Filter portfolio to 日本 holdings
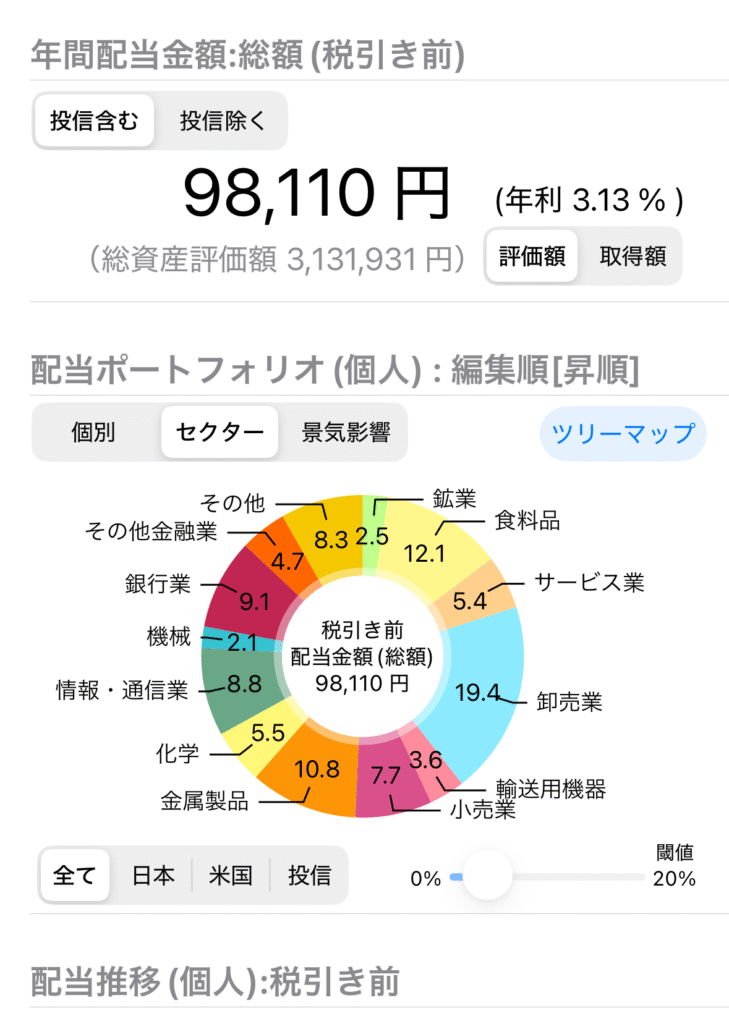Viewport: 729px width, 1024px height. pos(154,875)
